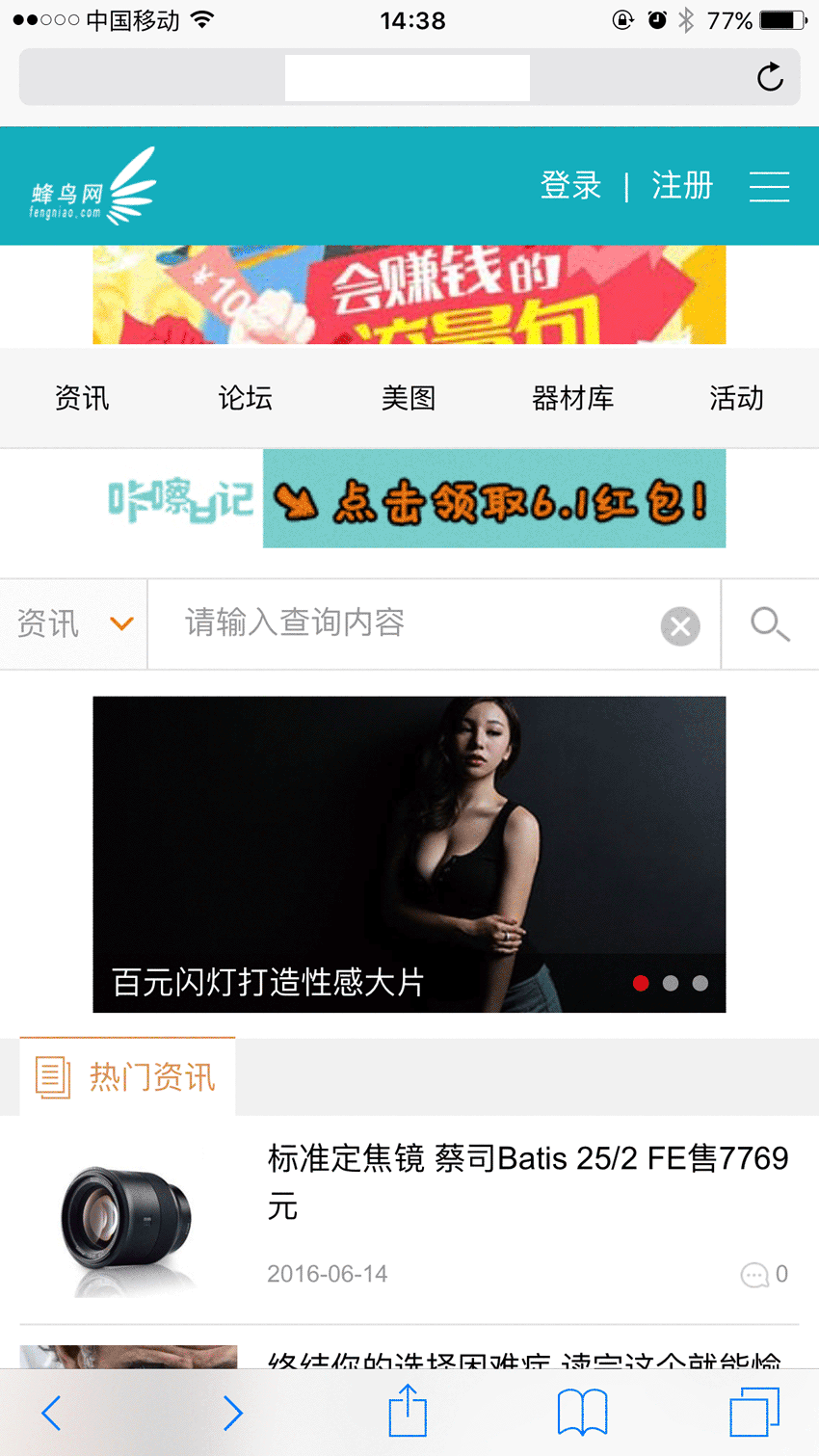Open Safari bookmarks with the book icon
Image resolution: width=819 pixels, height=1456 pixels.
coord(582,1412)
